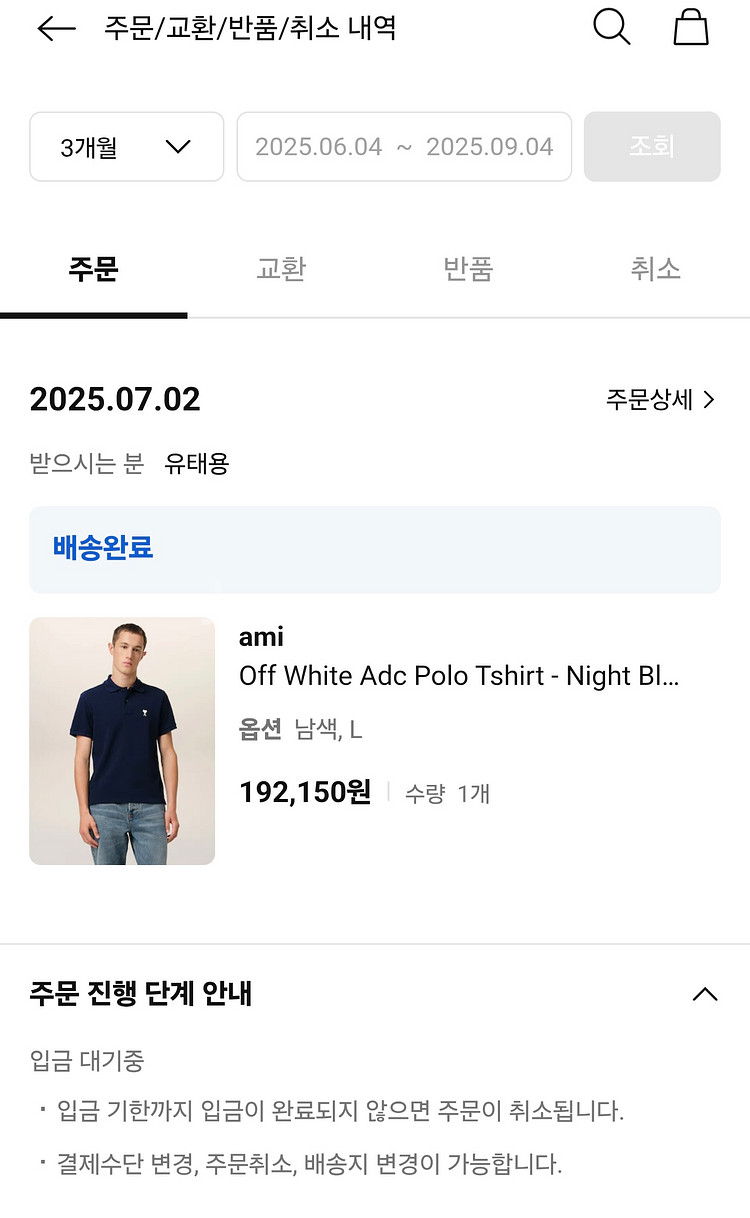Screen dimensions: 750x1218
Task: Collapse the 주문 진행 단계 안내 section
Action: click(707, 994)
